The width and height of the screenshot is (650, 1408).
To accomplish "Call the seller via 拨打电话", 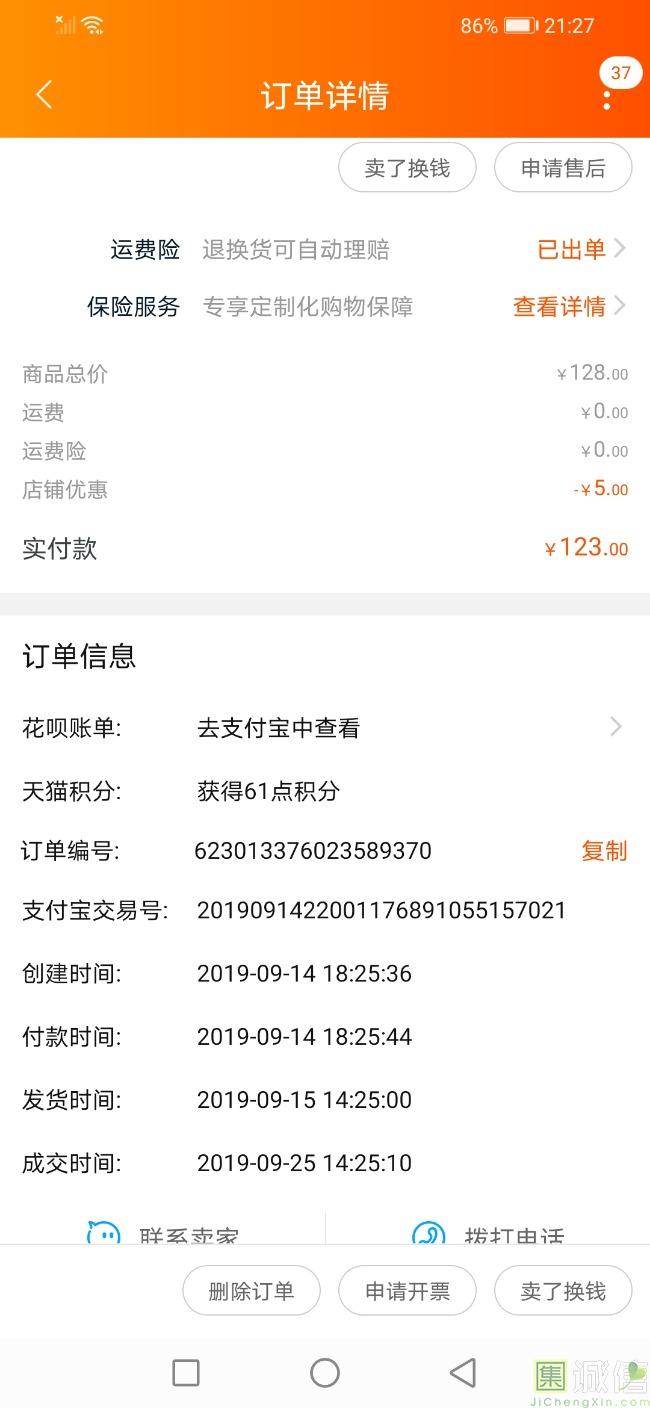I will pos(488,1233).
